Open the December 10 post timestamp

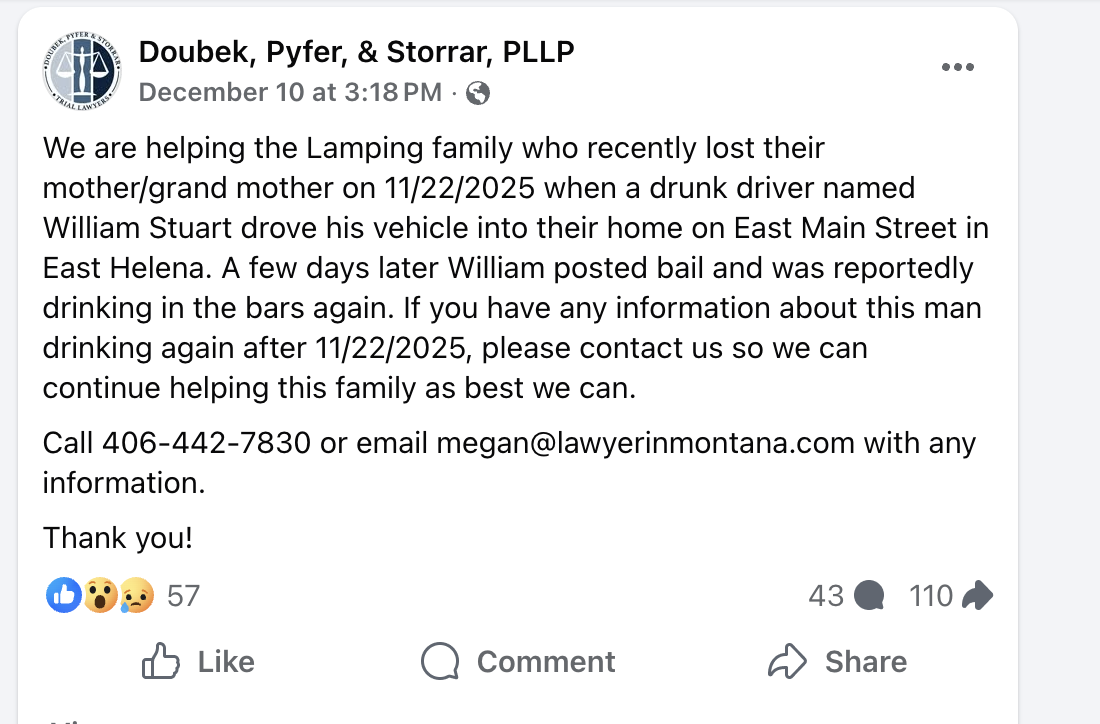pos(290,93)
